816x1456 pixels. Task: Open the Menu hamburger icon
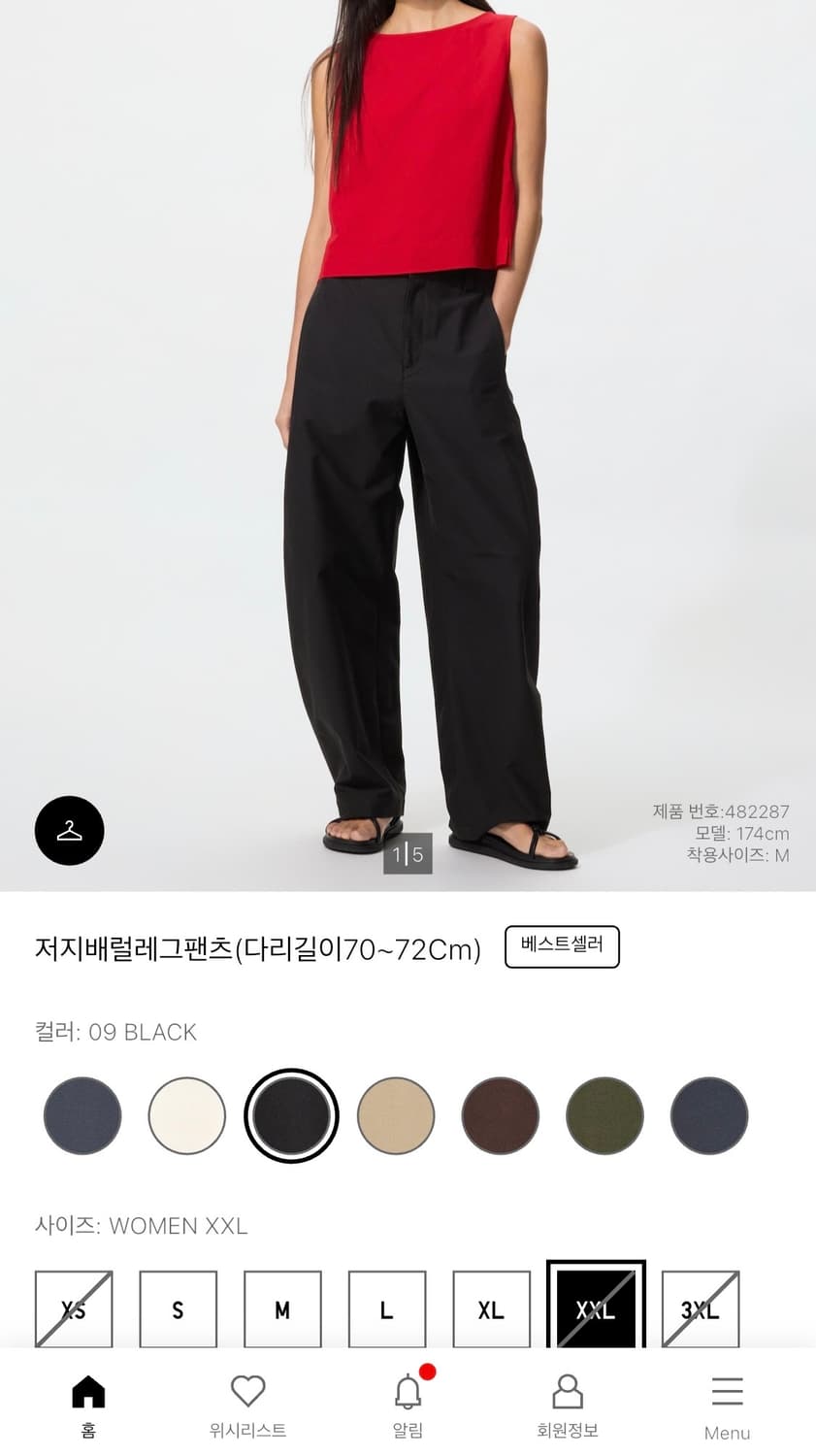tap(727, 1391)
